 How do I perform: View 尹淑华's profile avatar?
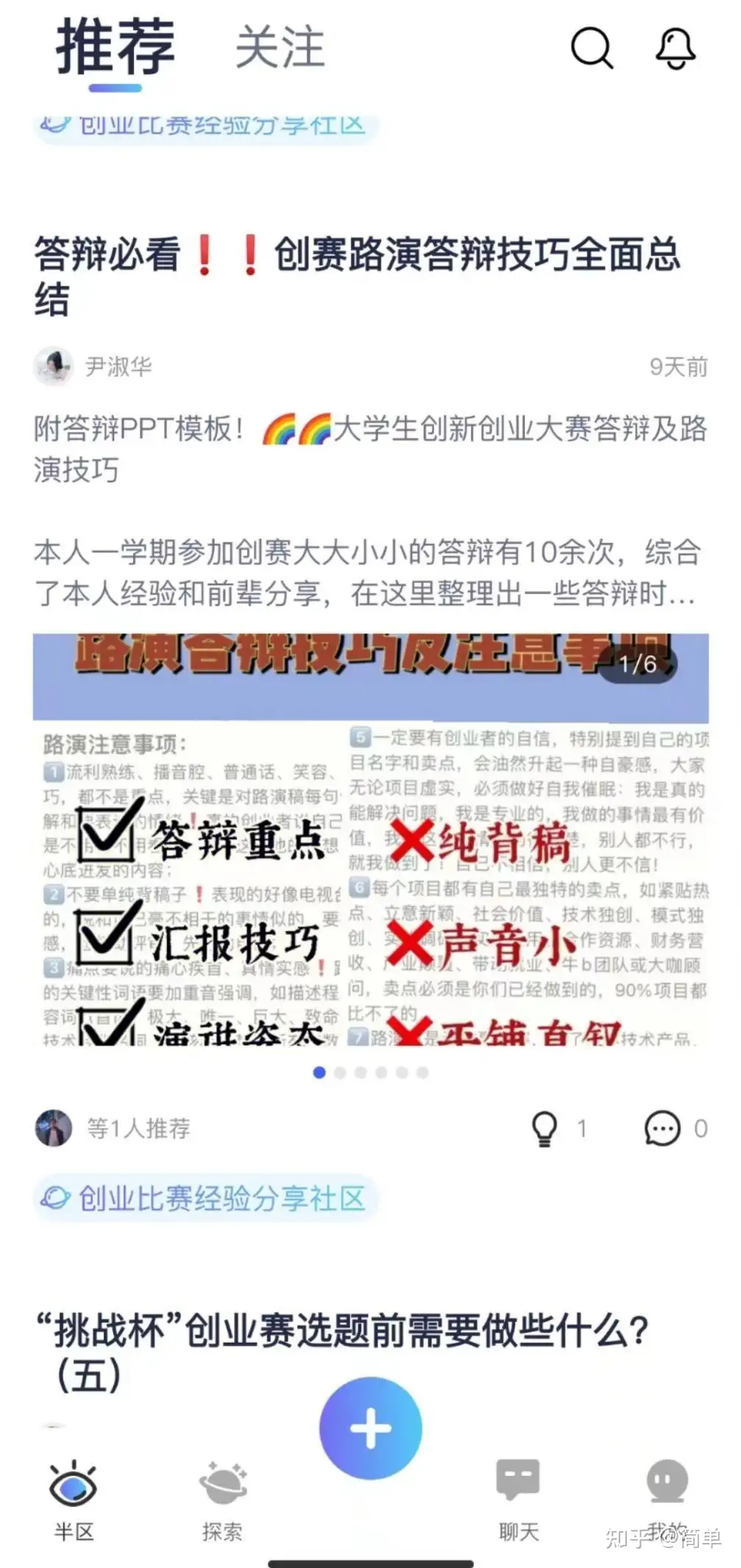[54, 367]
